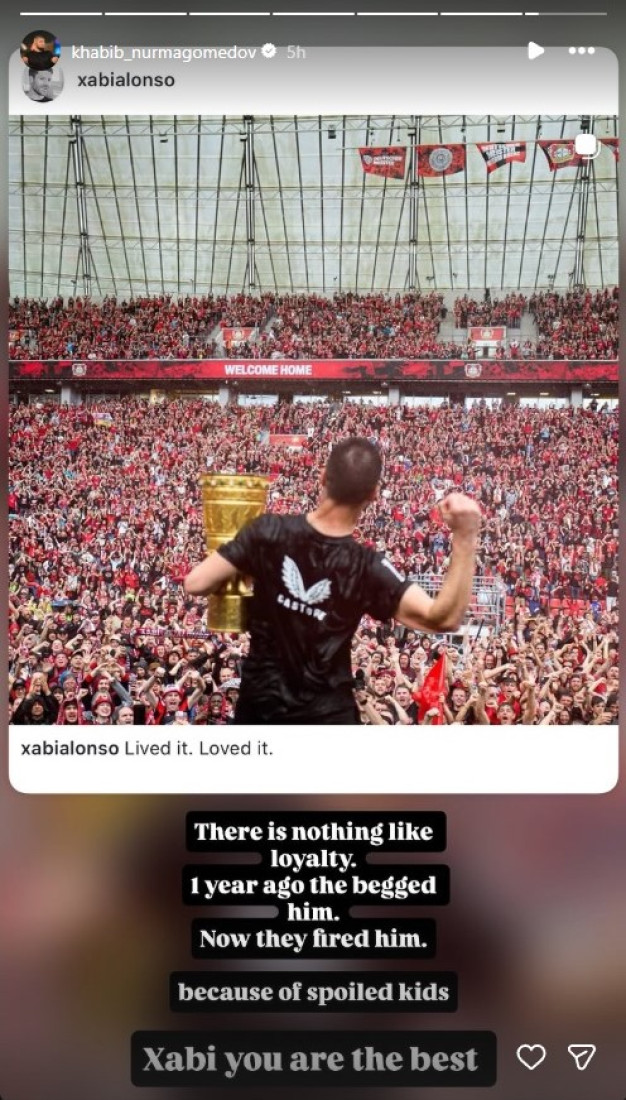Viewport: 626px width, 1100px height.
Task: Share the story via the paper plane
Action: (581, 1057)
